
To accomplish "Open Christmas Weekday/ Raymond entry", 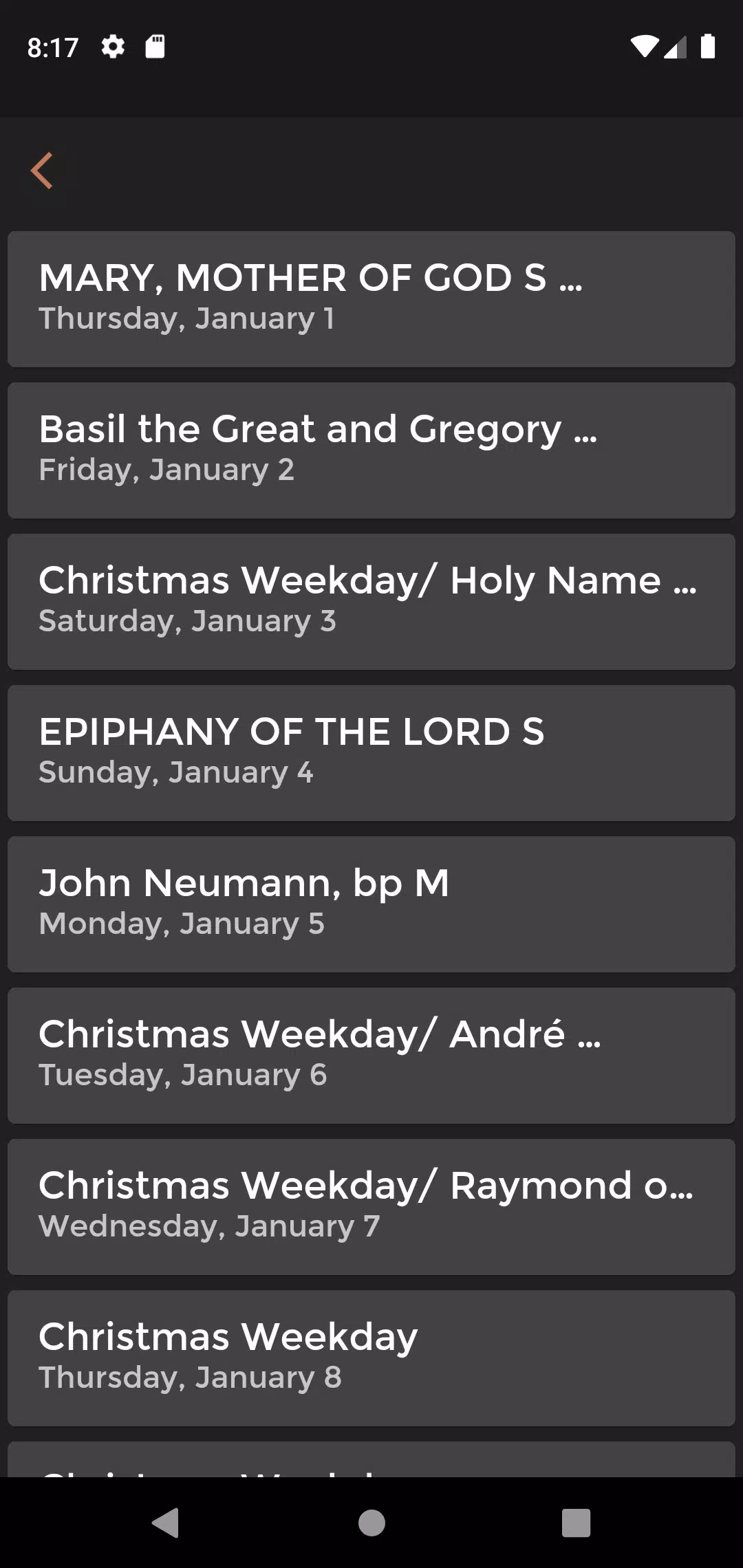I will point(371,1206).
